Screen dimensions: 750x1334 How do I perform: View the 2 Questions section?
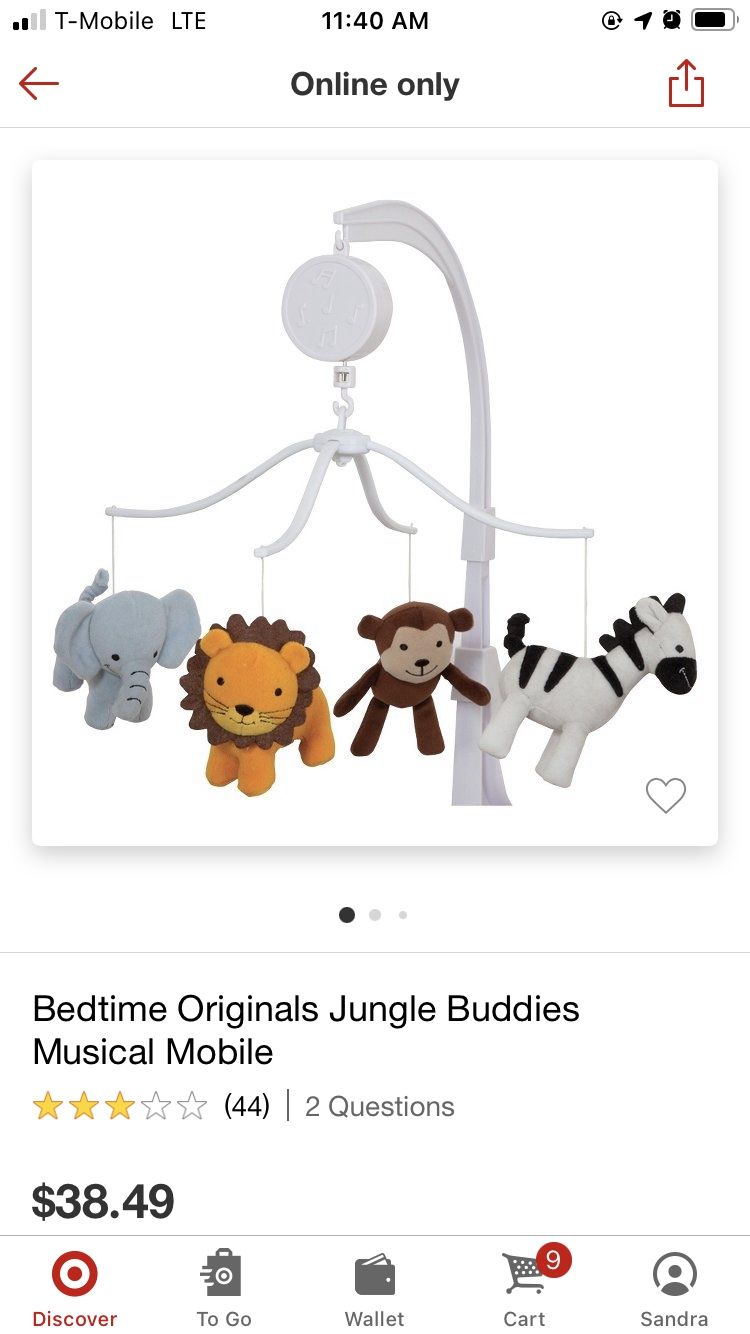[x=380, y=1106]
